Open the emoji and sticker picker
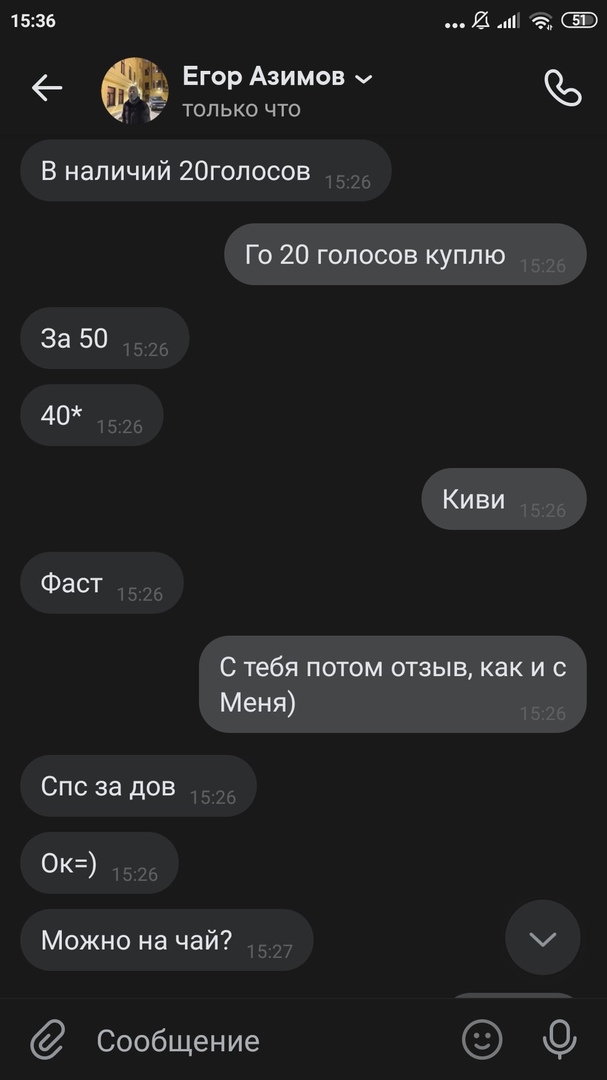The image size is (607, 1080). coord(482,1040)
